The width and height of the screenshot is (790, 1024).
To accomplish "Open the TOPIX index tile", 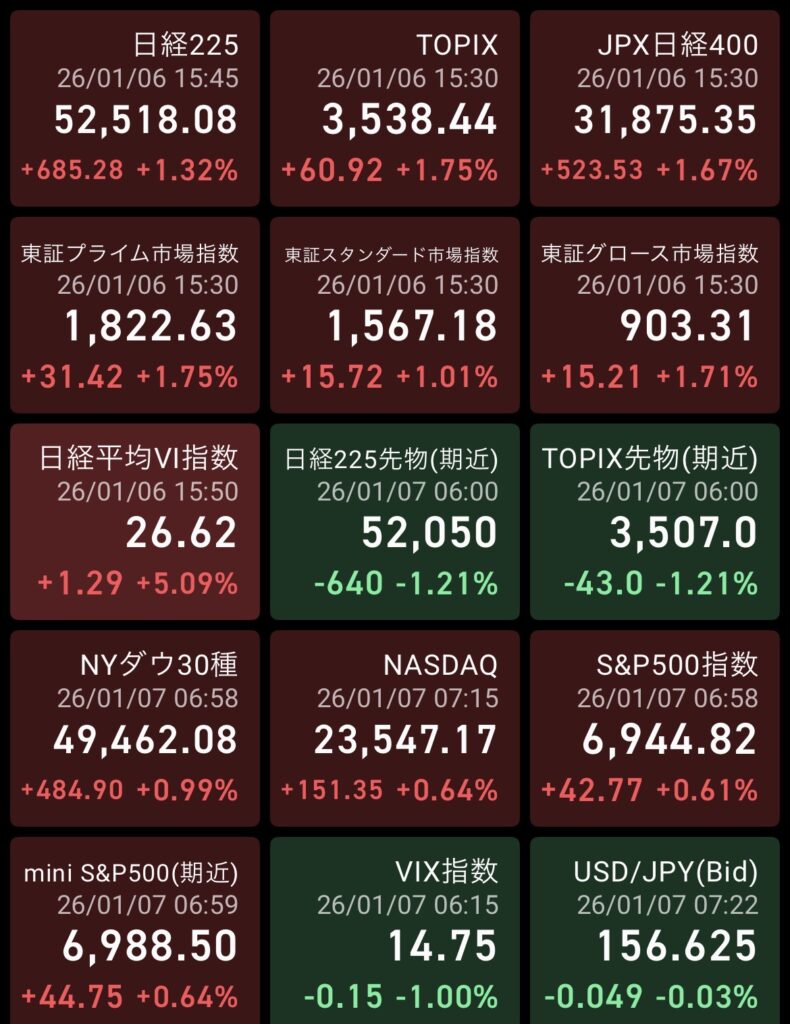I will tap(394, 108).
